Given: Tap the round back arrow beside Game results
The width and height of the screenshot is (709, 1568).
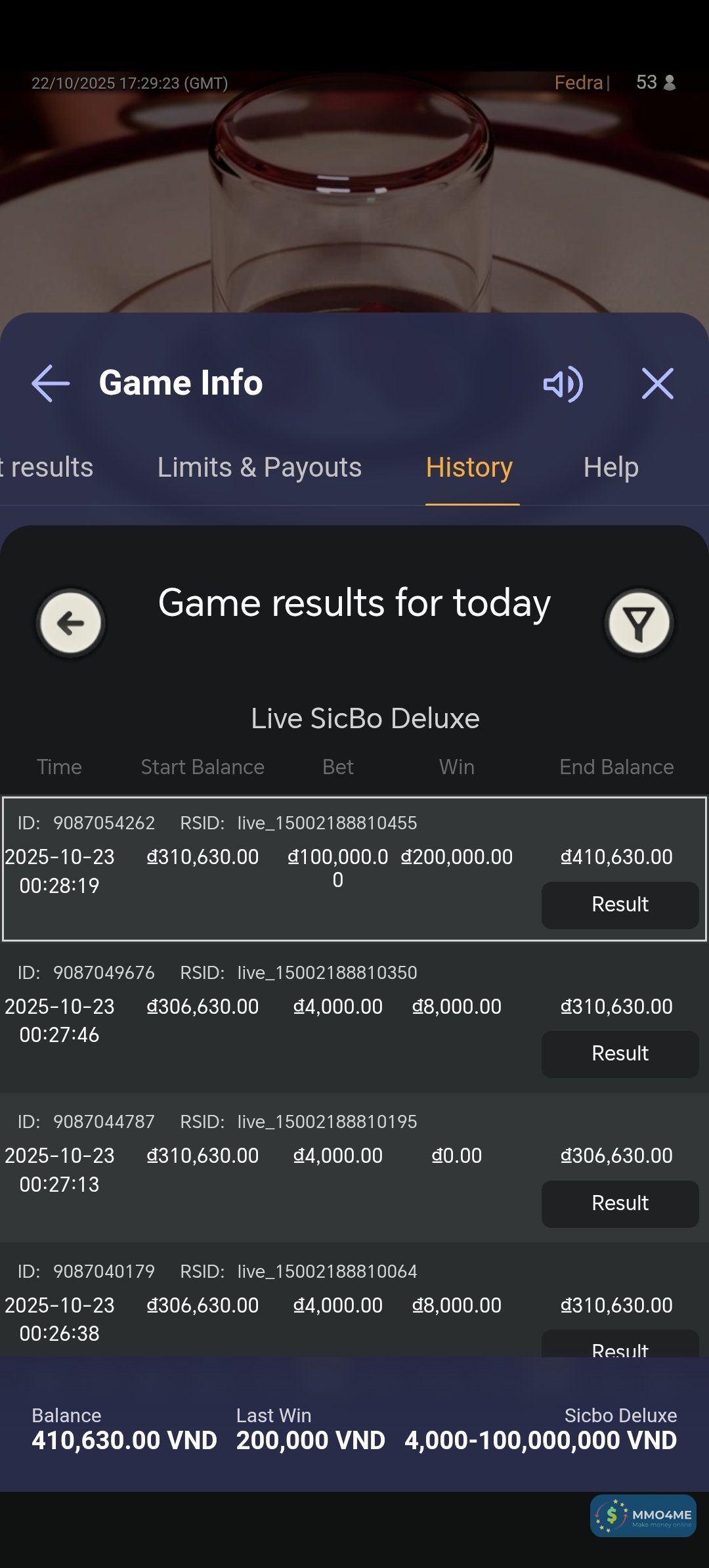Looking at the screenshot, I should [71, 622].
